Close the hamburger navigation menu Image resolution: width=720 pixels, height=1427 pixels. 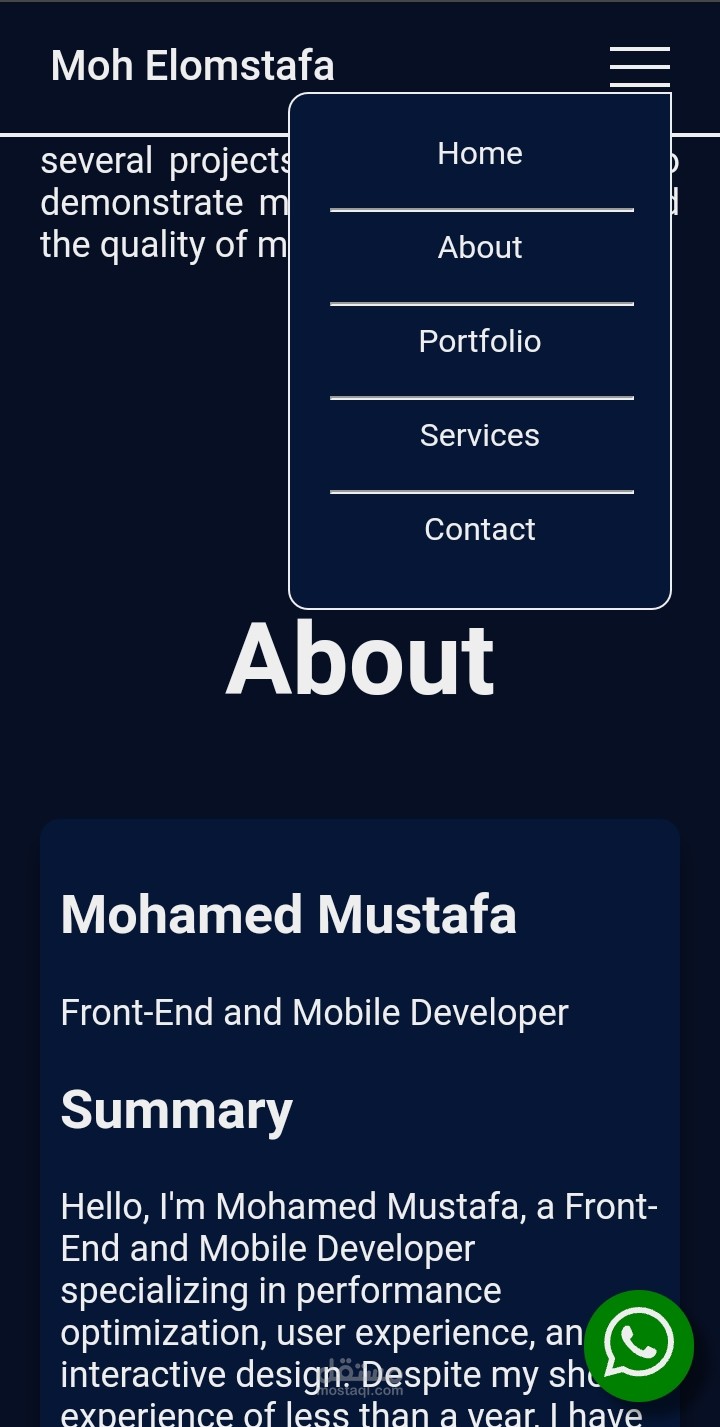pos(639,66)
